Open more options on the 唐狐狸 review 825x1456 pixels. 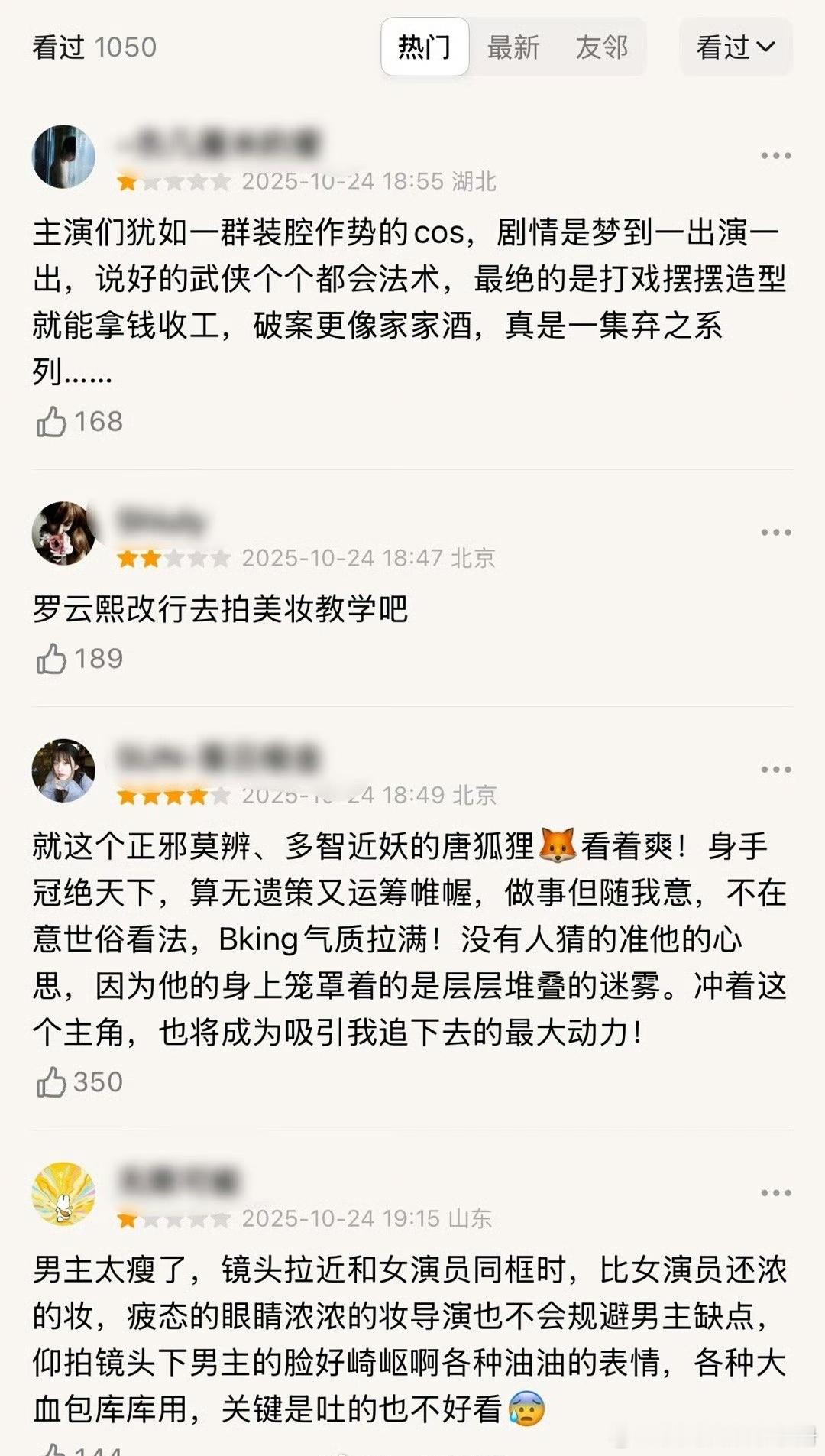[775, 770]
